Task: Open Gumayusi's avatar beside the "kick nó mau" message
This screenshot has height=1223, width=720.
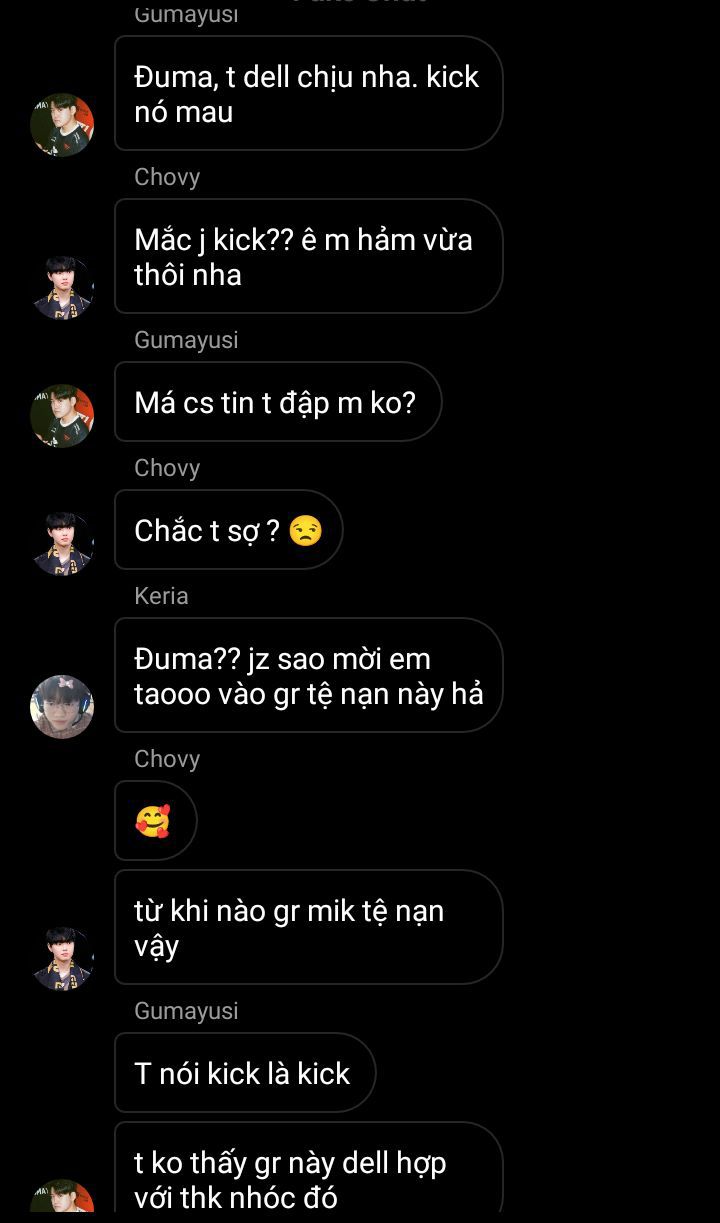Action: 62,125
